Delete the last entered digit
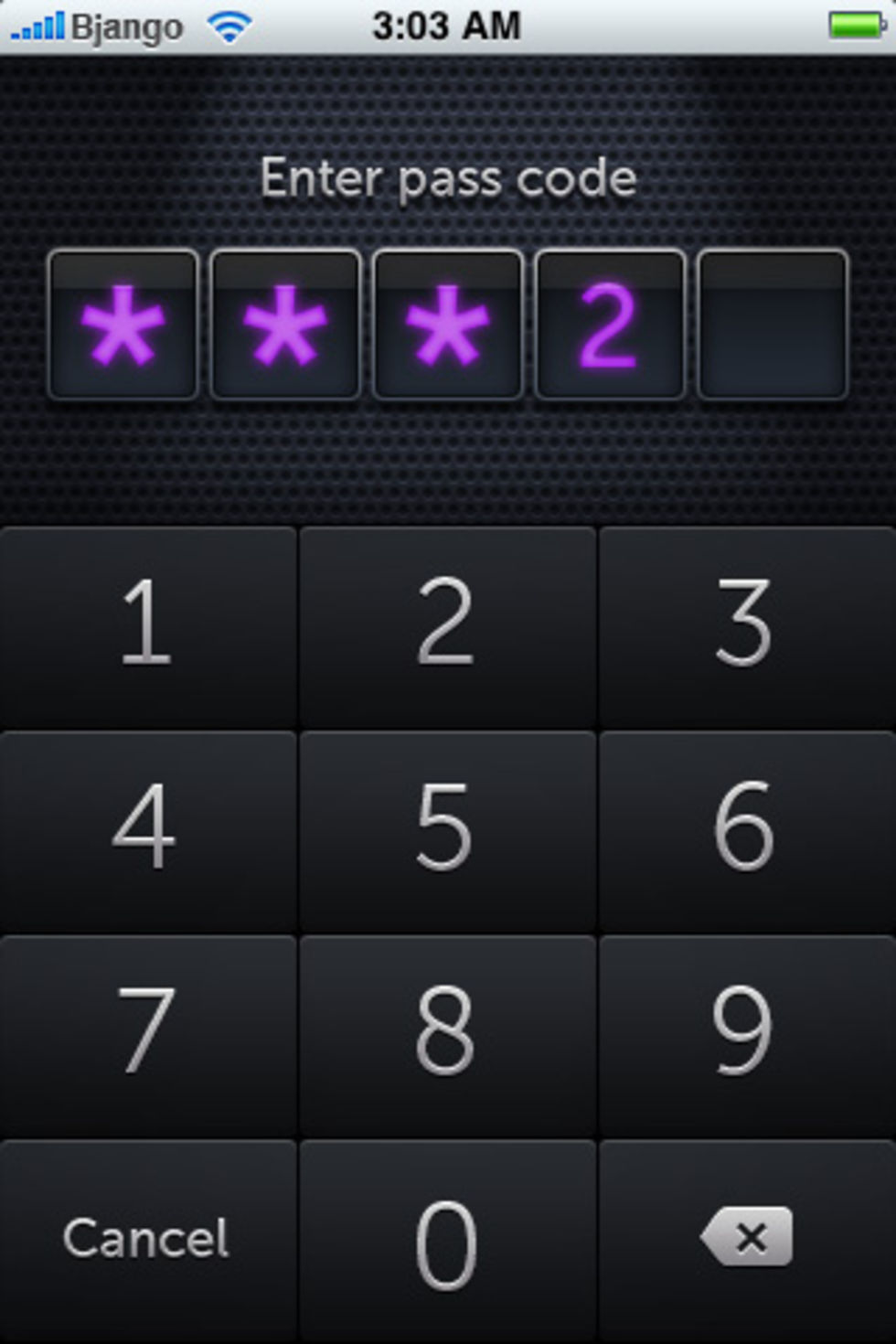896x1344 pixels. tap(745, 1238)
